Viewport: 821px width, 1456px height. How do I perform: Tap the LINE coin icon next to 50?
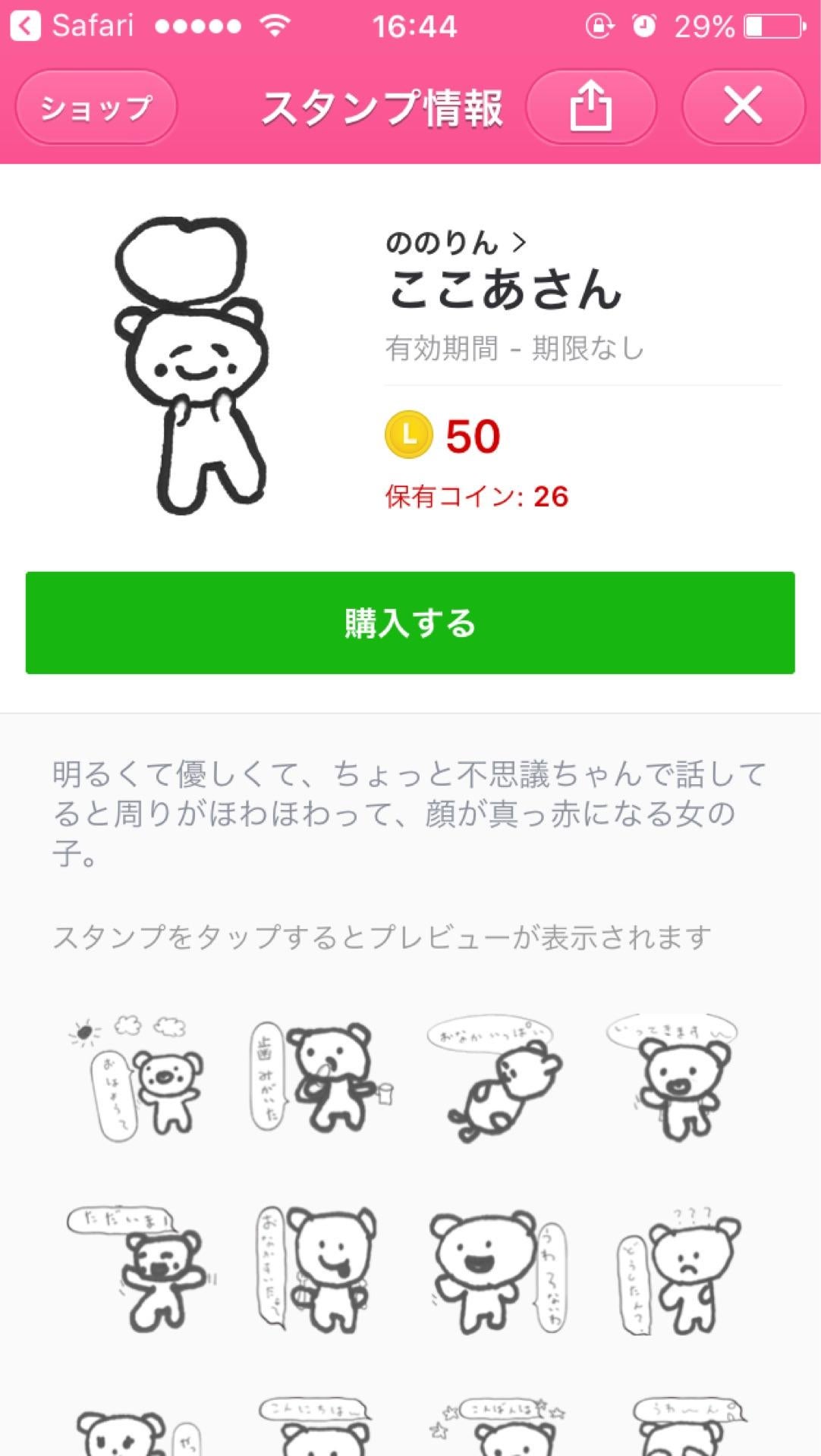pyautogui.click(x=408, y=435)
